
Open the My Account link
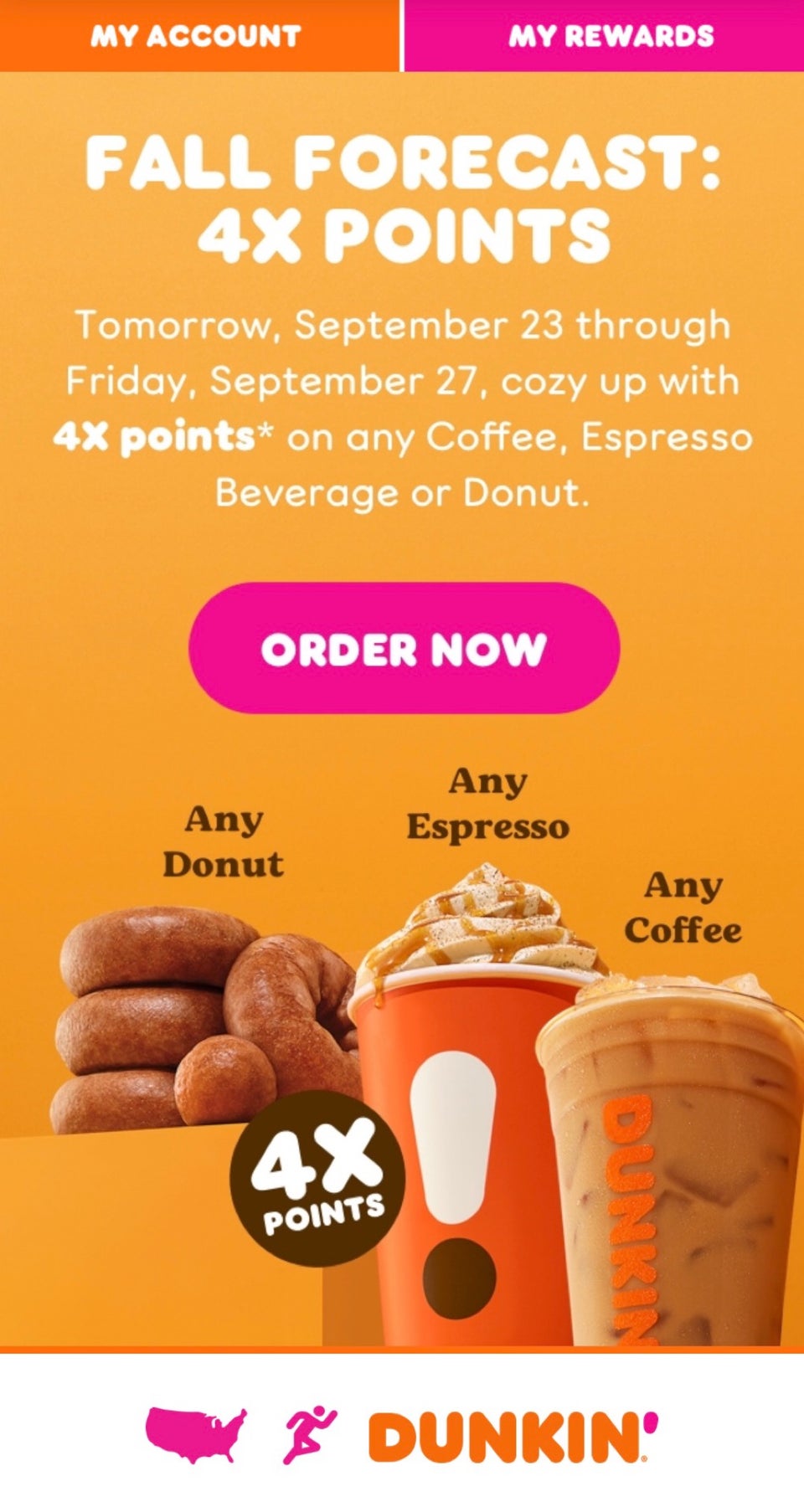(196, 36)
